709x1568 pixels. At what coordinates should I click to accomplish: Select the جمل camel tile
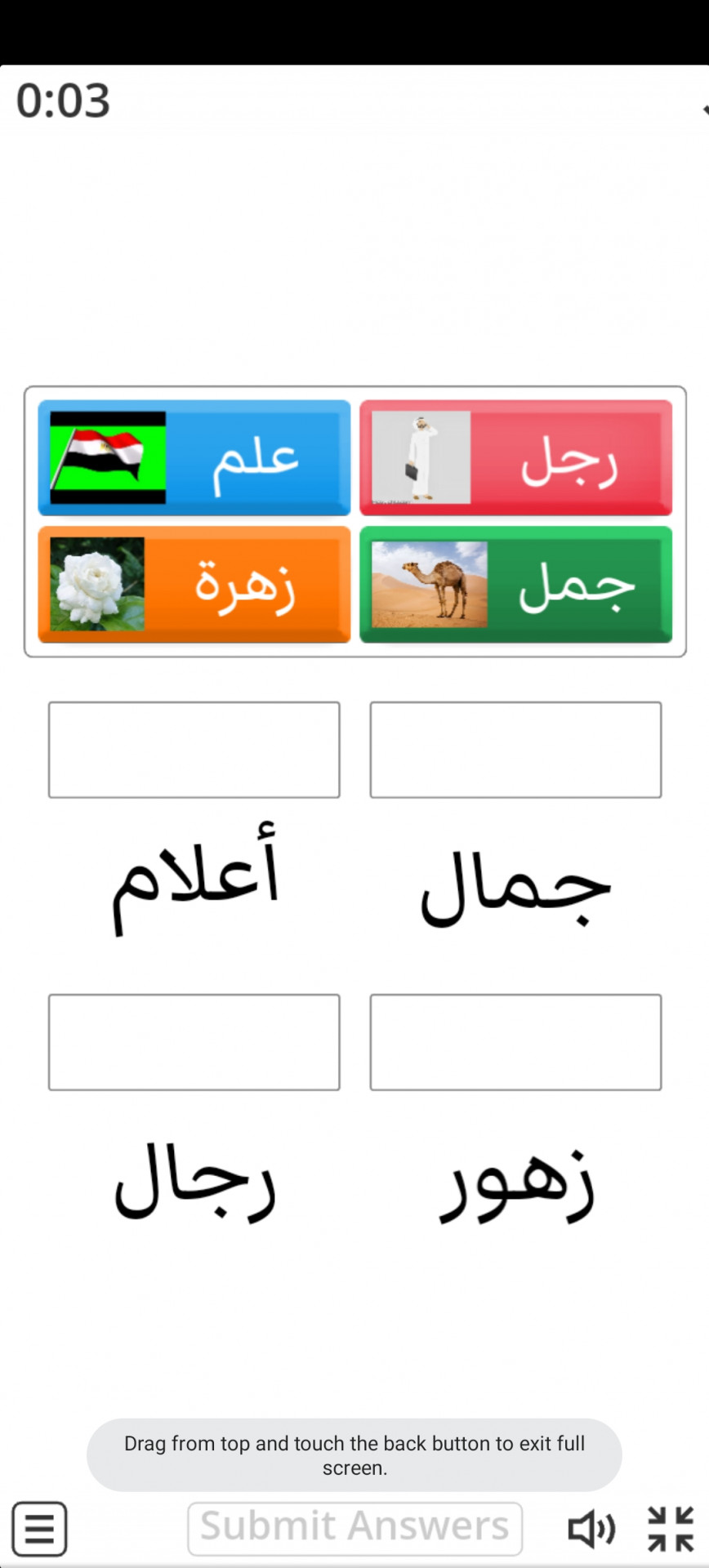515,584
